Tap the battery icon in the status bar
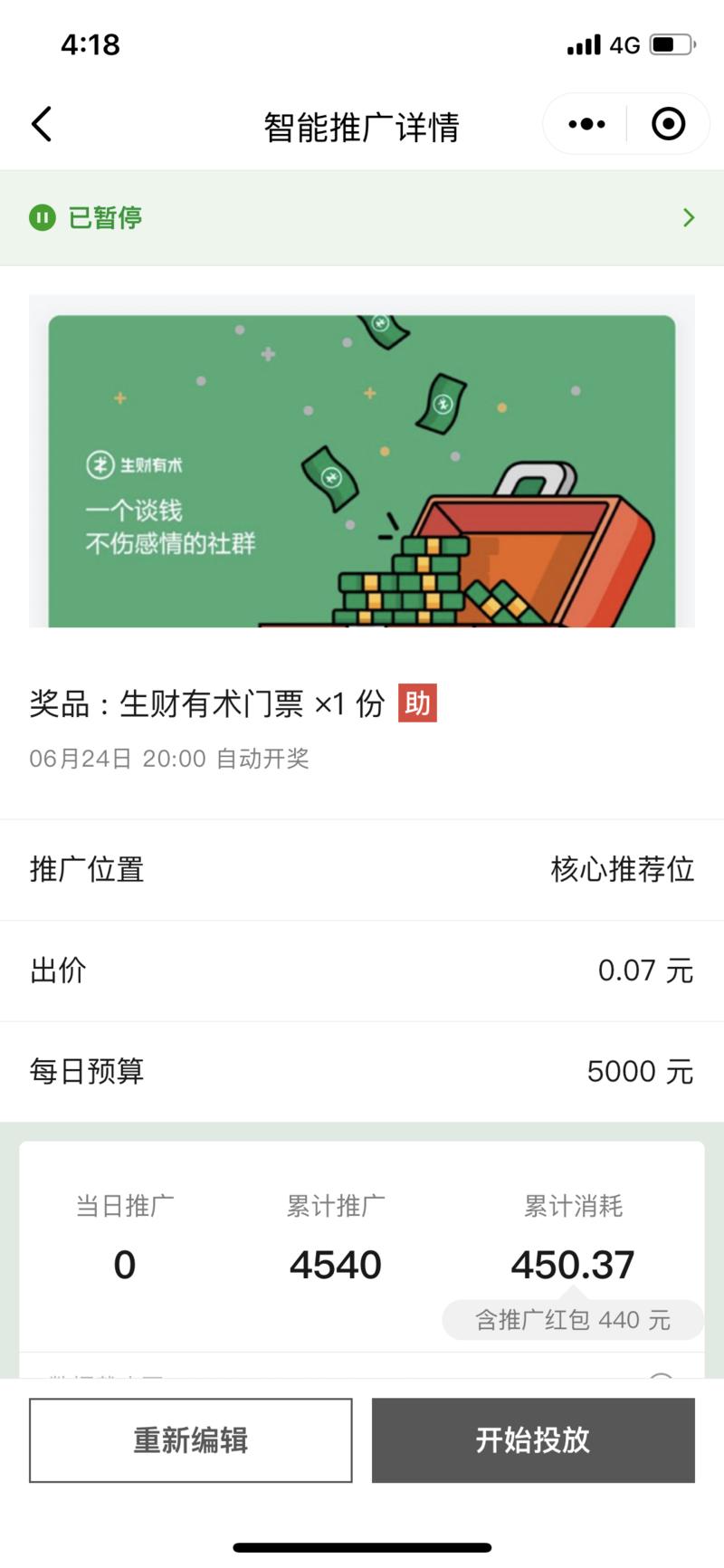The width and height of the screenshot is (724, 1568). 672,42
